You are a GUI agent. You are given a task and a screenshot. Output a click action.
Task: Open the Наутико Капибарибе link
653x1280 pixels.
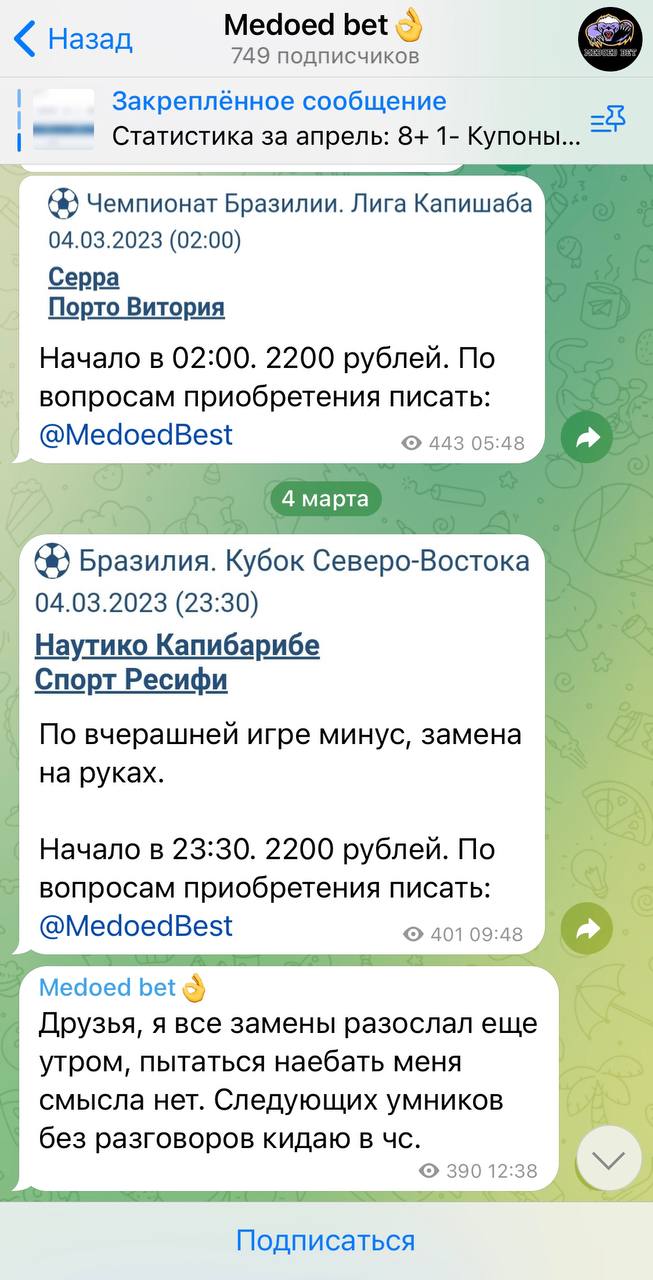pyautogui.click(x=177, y=646)
